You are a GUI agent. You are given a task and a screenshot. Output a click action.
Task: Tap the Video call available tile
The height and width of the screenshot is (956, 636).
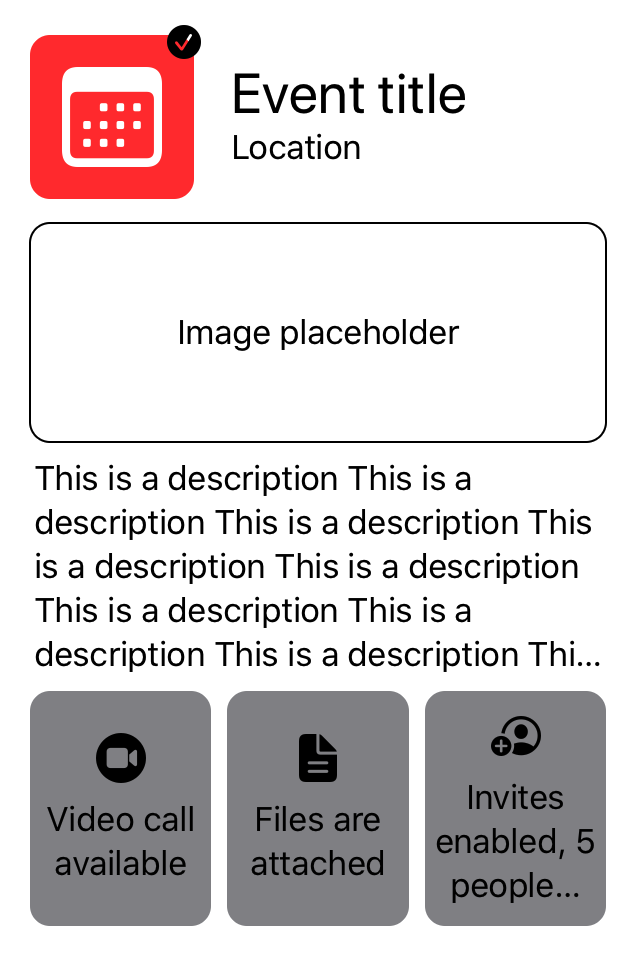pyautogui.click(x=120, y=808)
